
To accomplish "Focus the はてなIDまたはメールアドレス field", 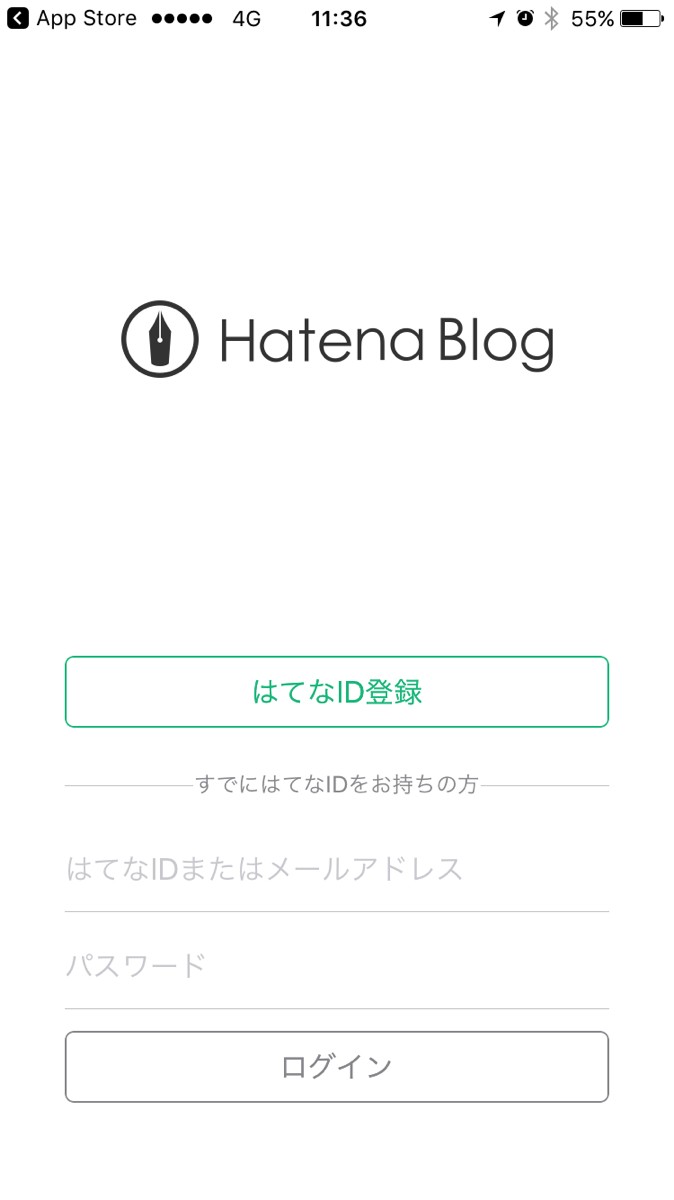I will click(337, 868).
